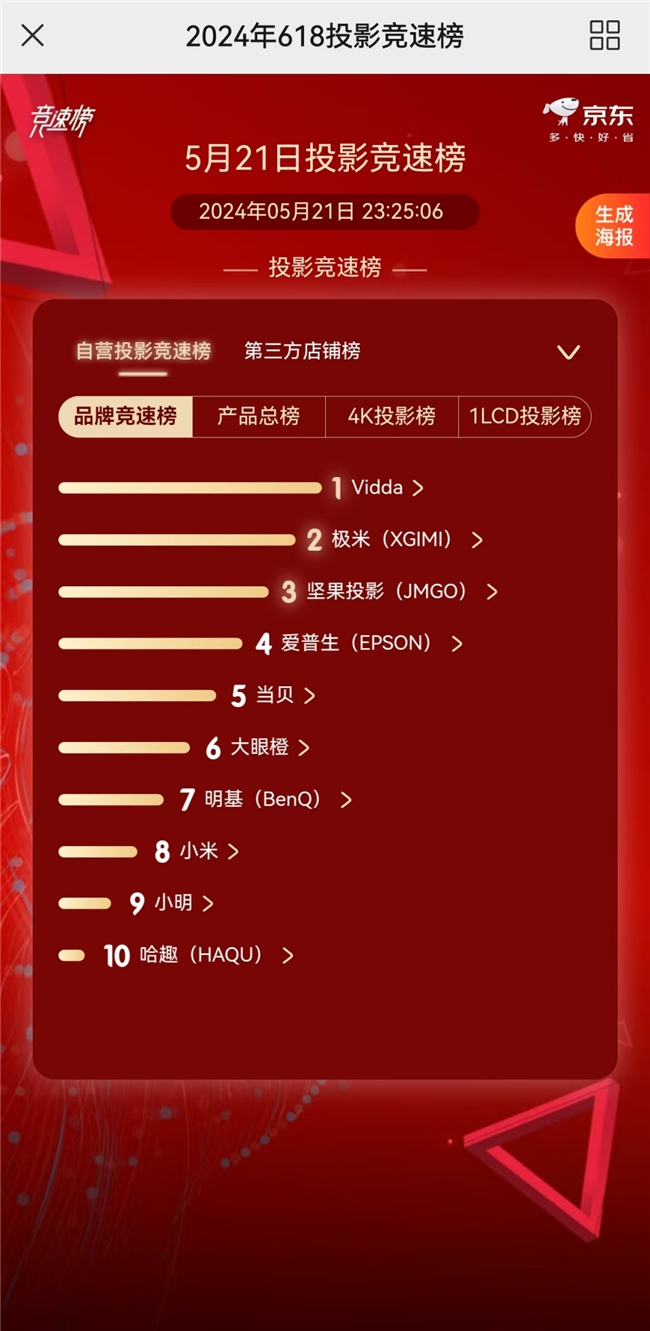
Task: Show the 4K投影榜 ranking
Action: pos(391,416)
